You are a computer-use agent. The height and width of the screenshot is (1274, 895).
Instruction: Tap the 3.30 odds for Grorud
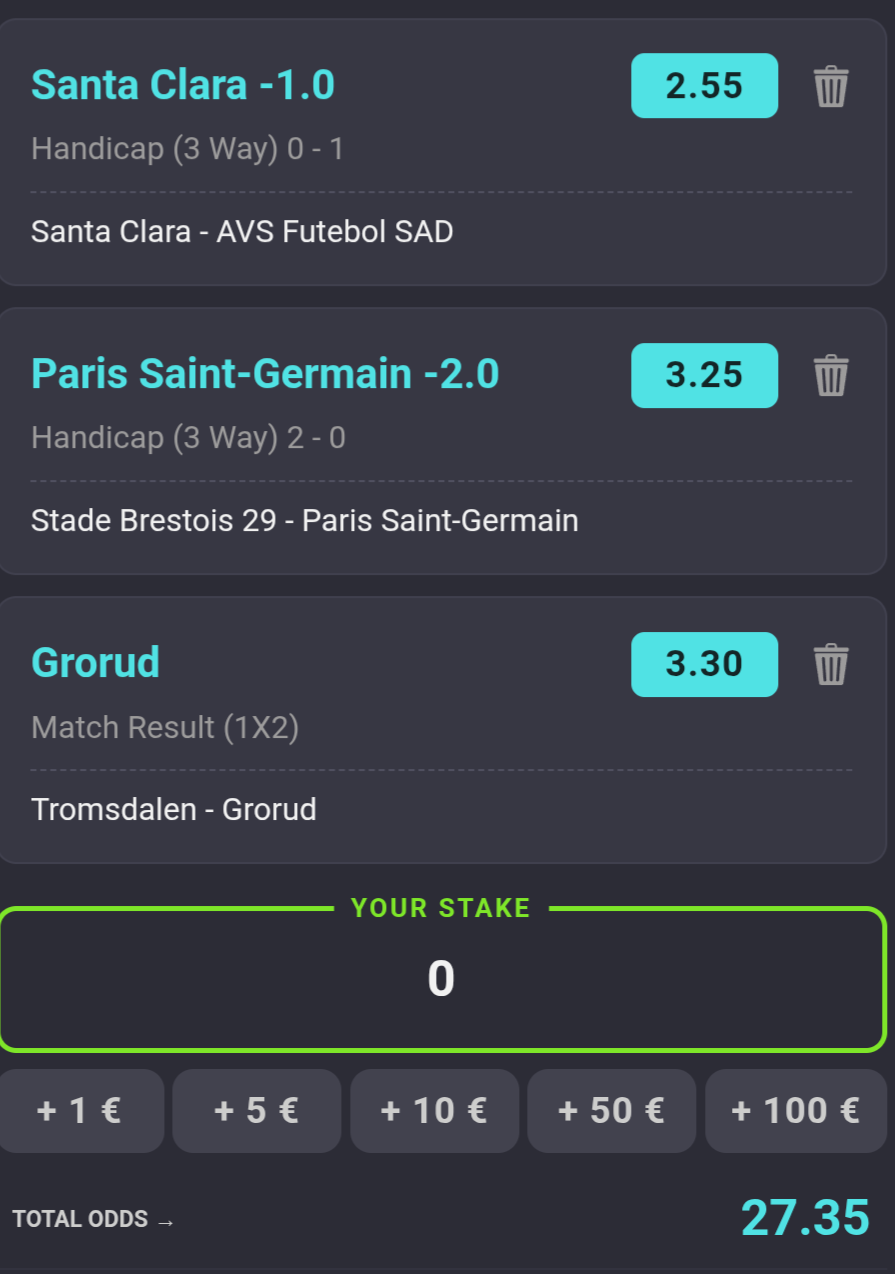click(x=704, y=664)
